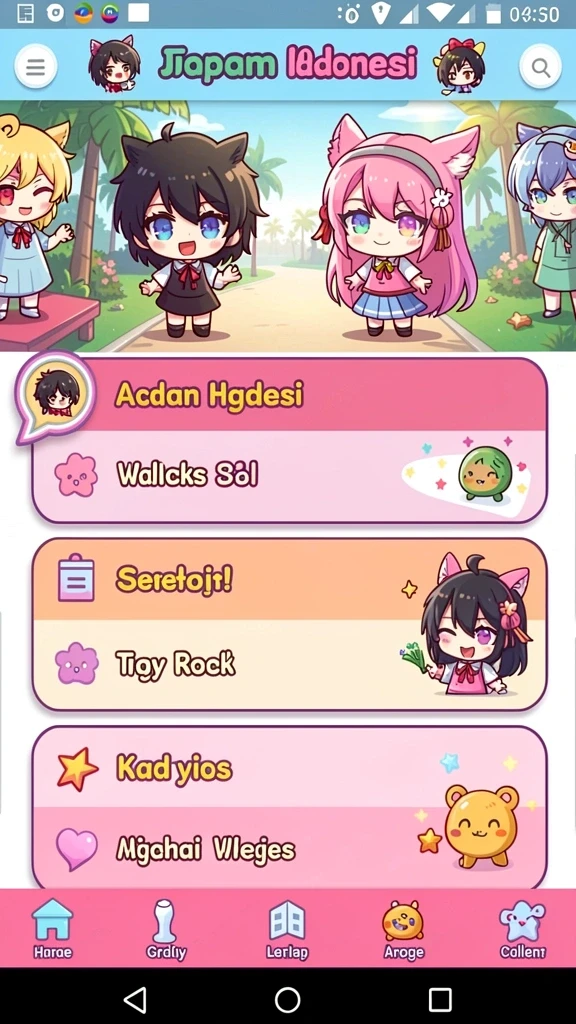Tap the search magnifier icon
Viewport: 576px width, 1024px height.
pos(540,66)
